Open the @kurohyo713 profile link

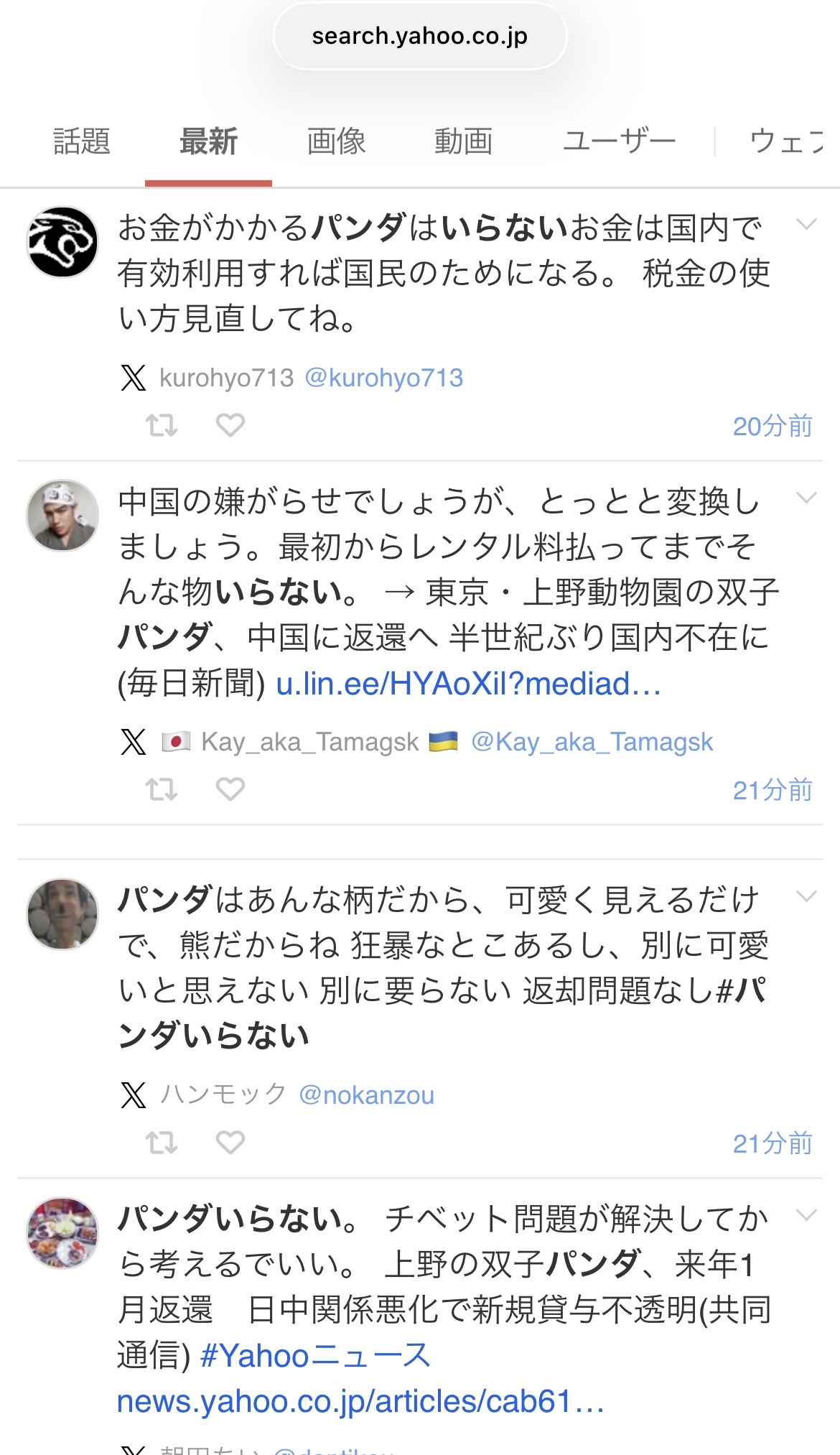(x=384, y=378)
